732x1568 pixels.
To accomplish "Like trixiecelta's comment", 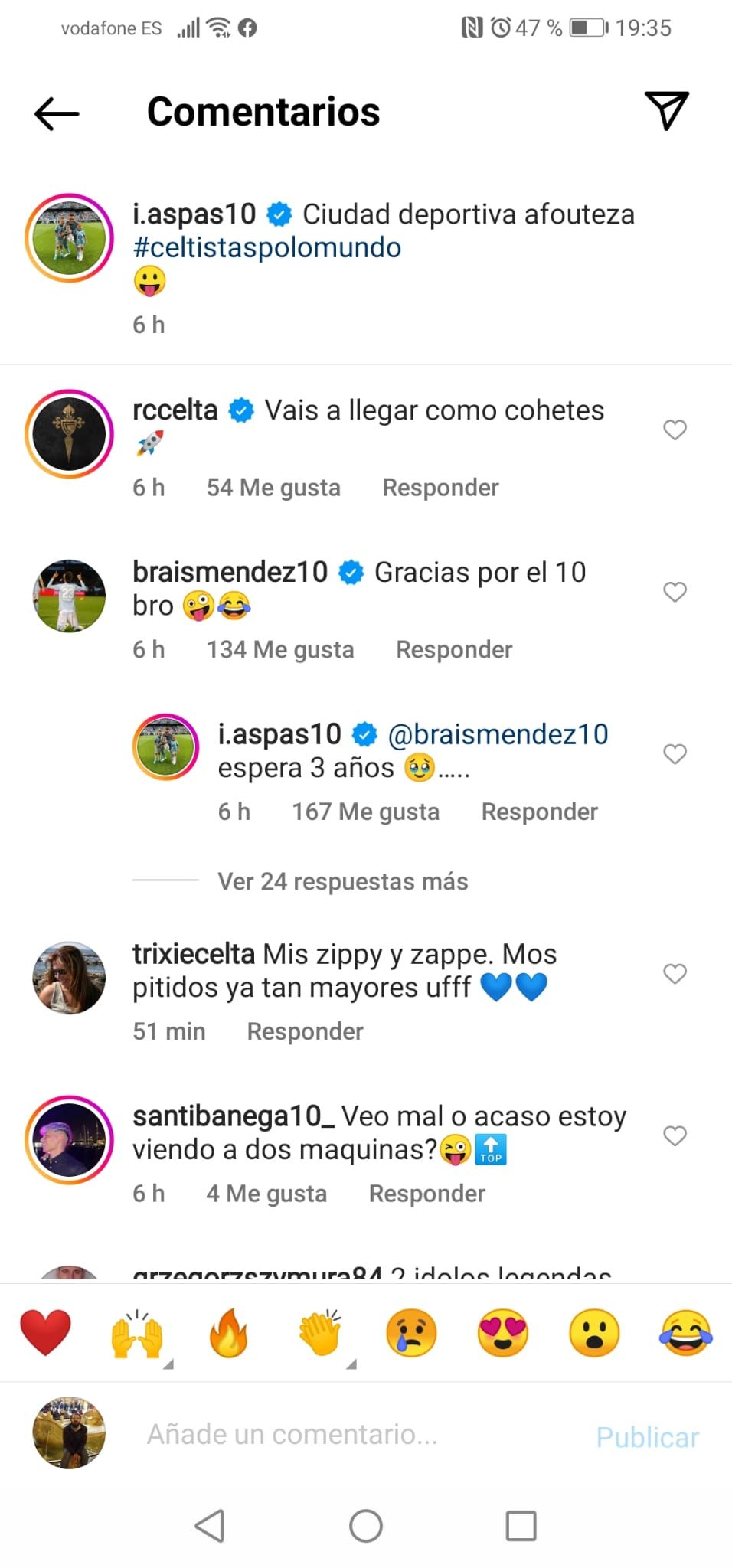I will pyautogui.click(x=675, y=974).
